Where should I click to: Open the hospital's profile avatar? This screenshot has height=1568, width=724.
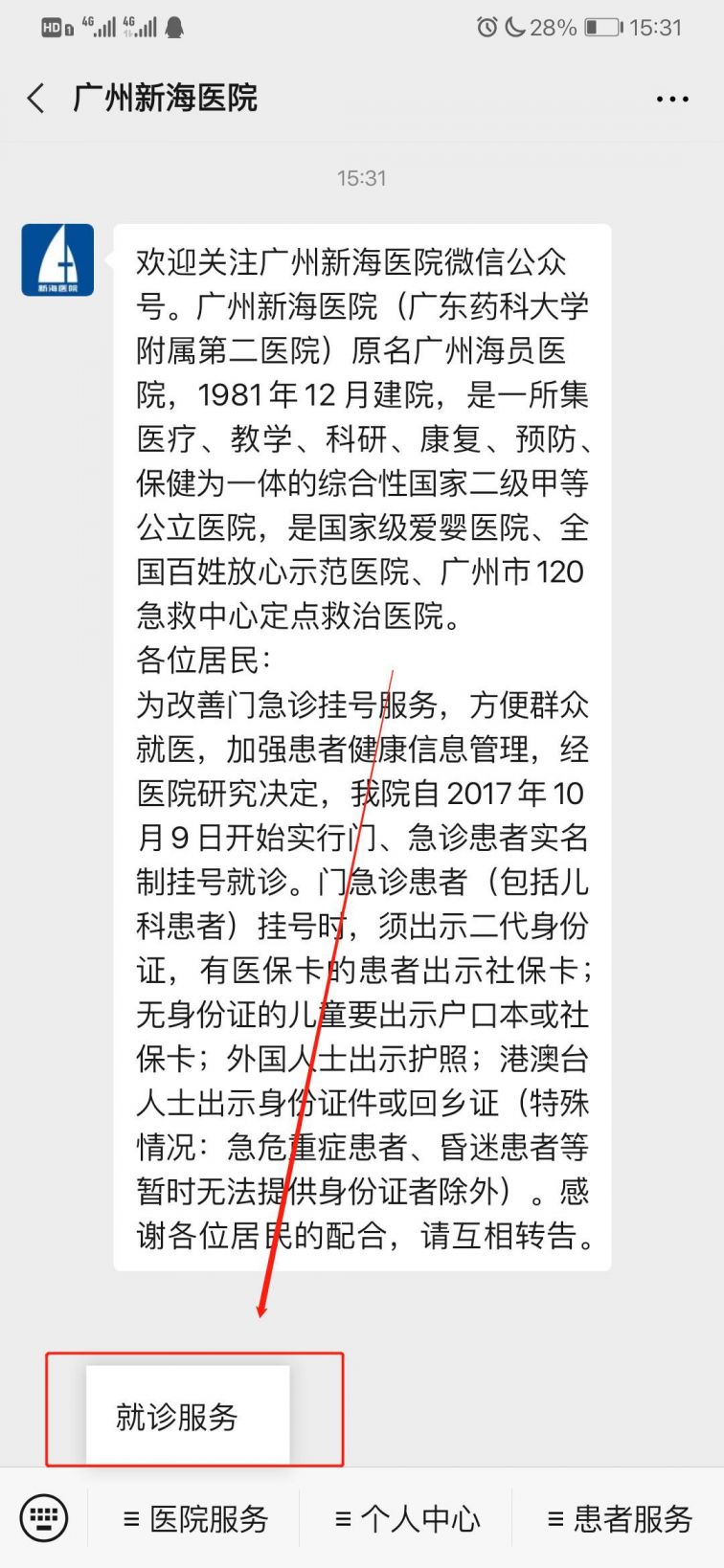57,260
